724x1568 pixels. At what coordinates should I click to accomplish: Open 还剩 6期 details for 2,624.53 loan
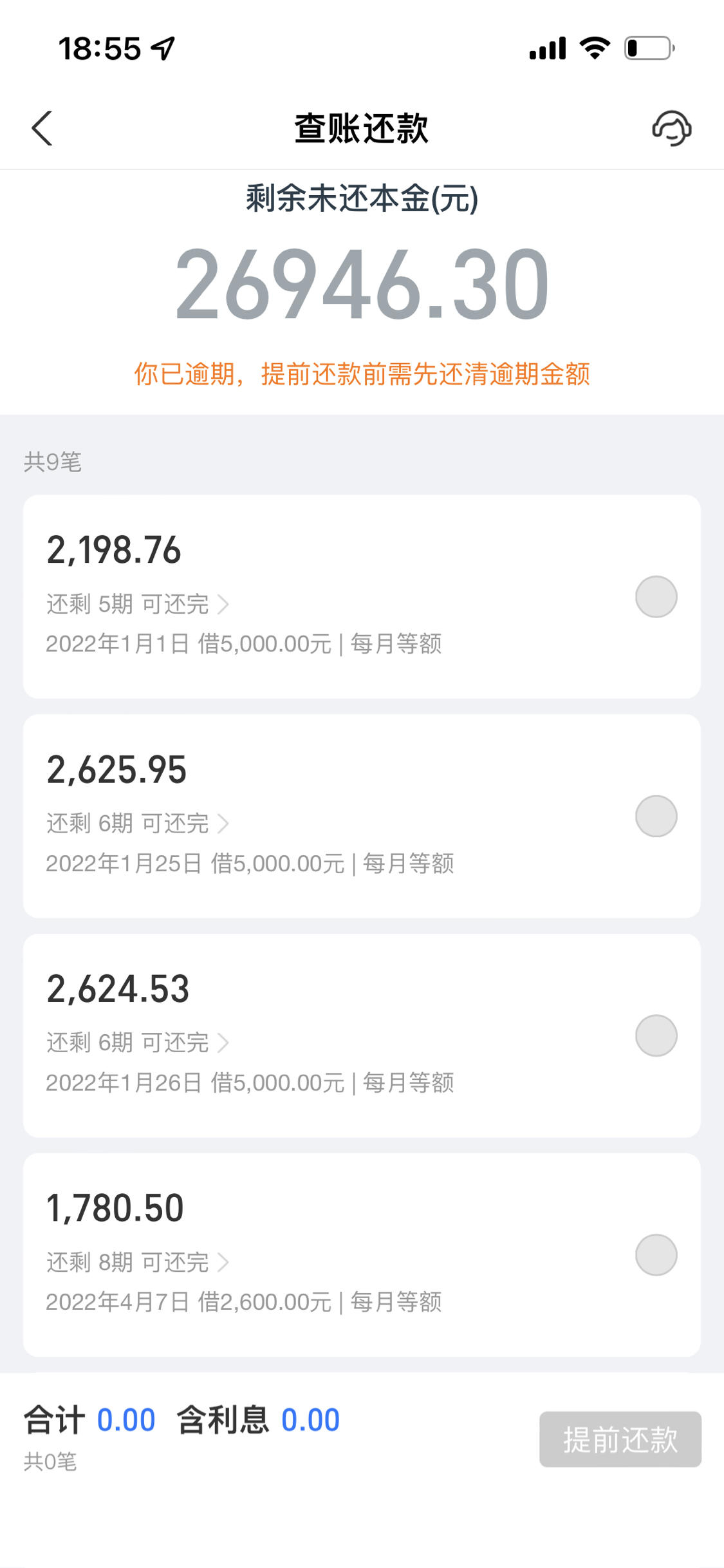[138, 1043]
